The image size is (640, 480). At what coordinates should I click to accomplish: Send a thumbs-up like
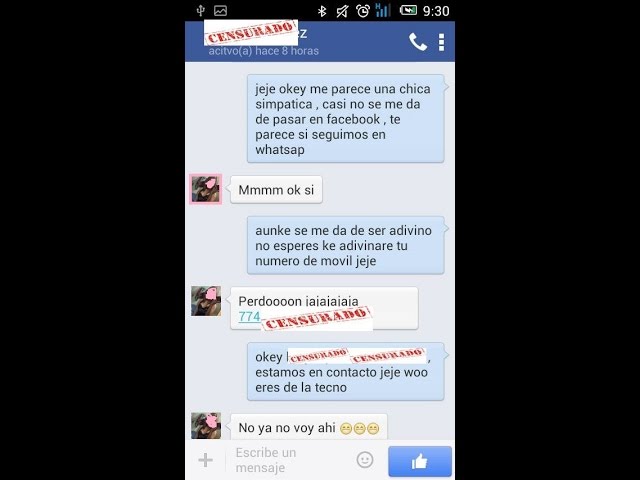pos(419,461)
